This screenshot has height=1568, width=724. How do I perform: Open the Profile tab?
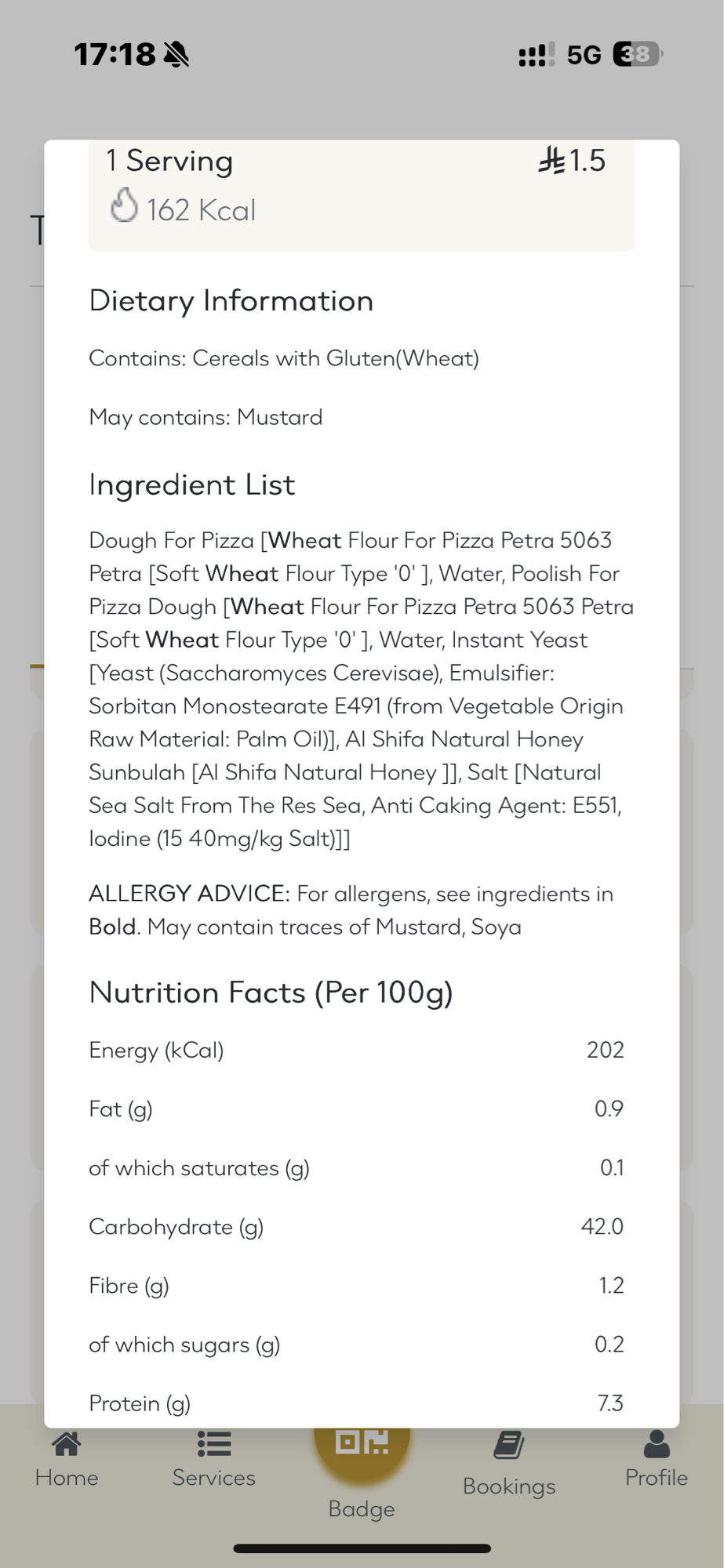pos(657,1460)
